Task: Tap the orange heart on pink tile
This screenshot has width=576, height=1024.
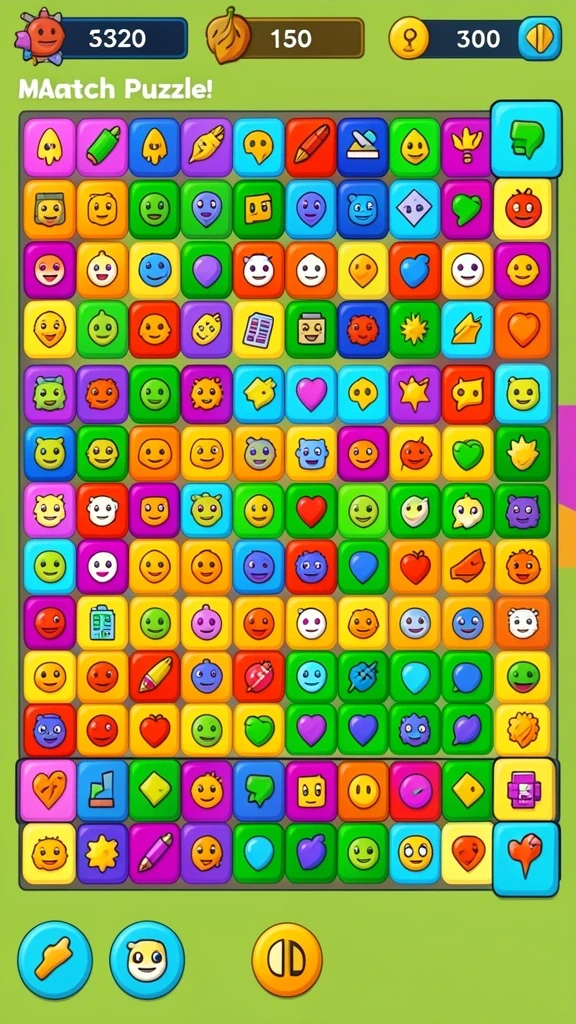Action: [49, 790]
